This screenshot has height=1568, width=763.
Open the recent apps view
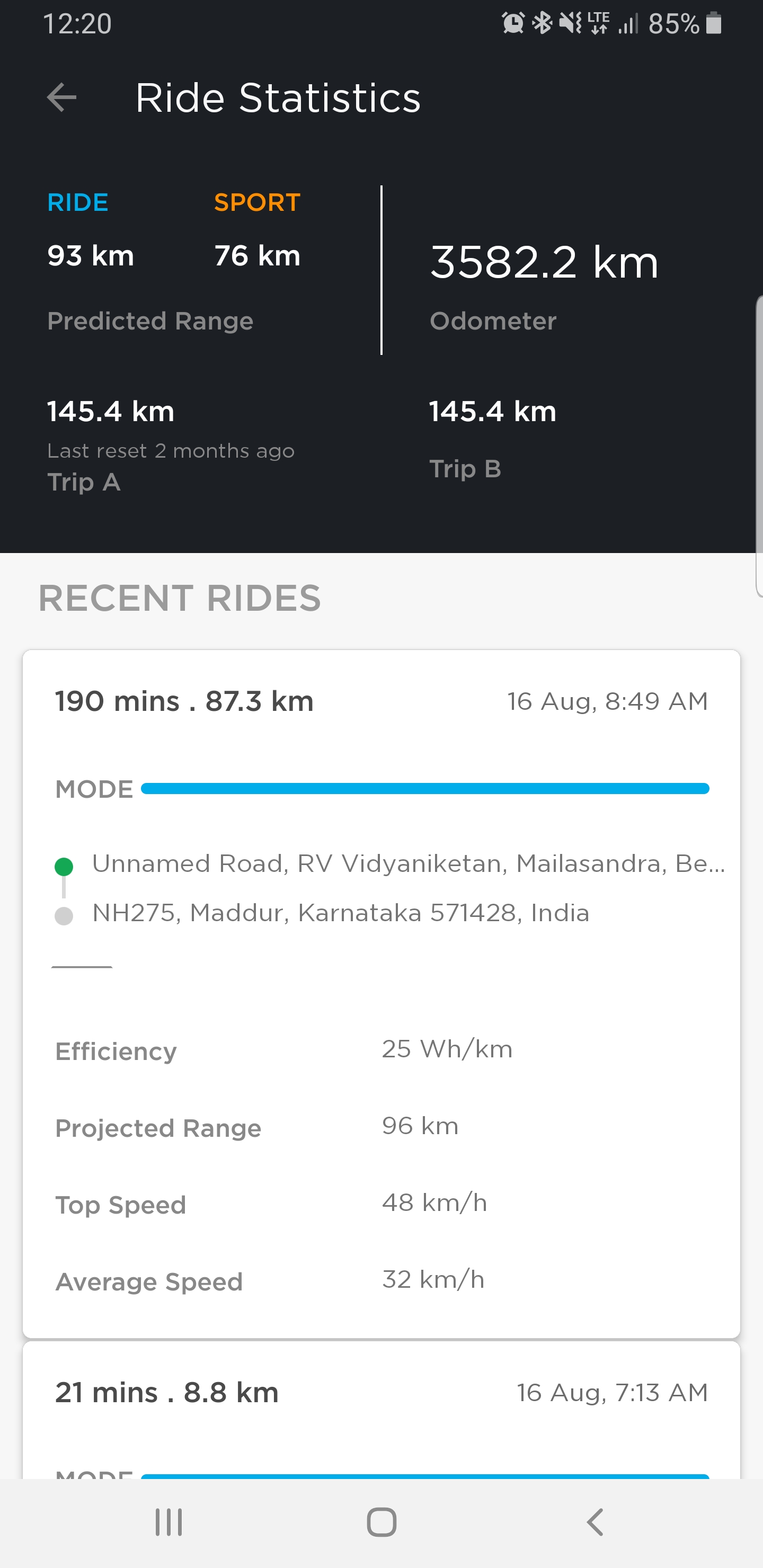point(168,1522)
